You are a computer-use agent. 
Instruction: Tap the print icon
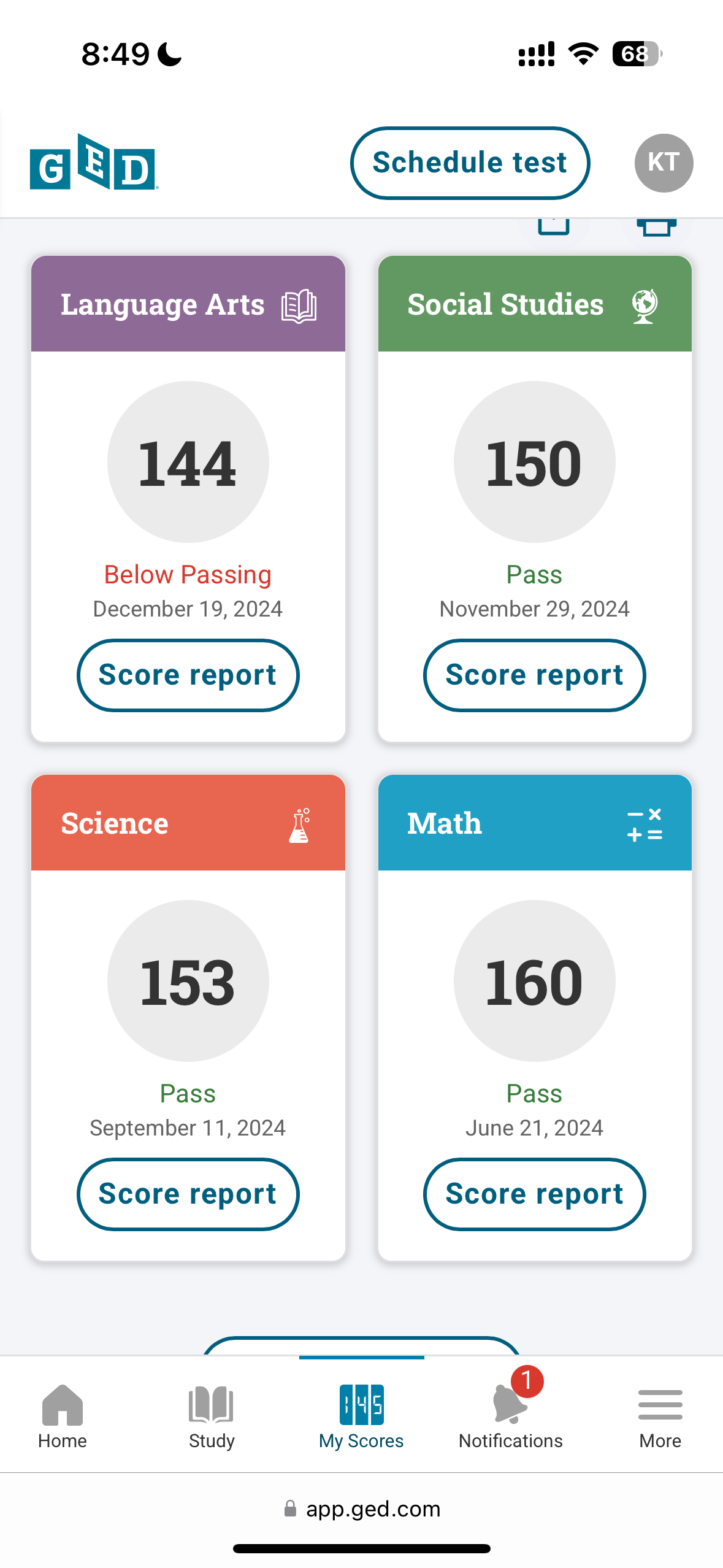click(x=656, y=227)
